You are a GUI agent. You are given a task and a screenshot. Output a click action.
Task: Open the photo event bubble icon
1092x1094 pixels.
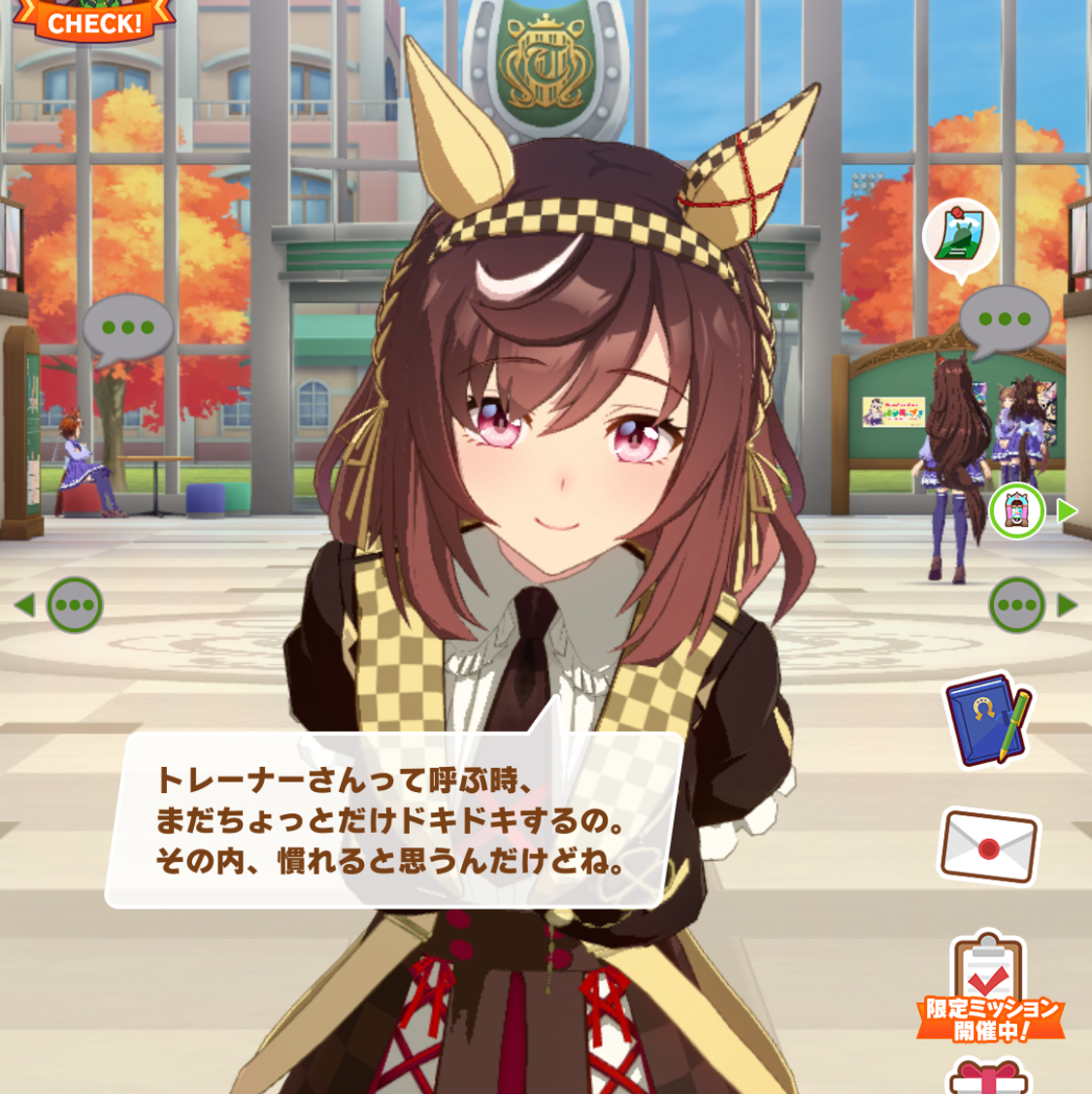coord(960,236)
